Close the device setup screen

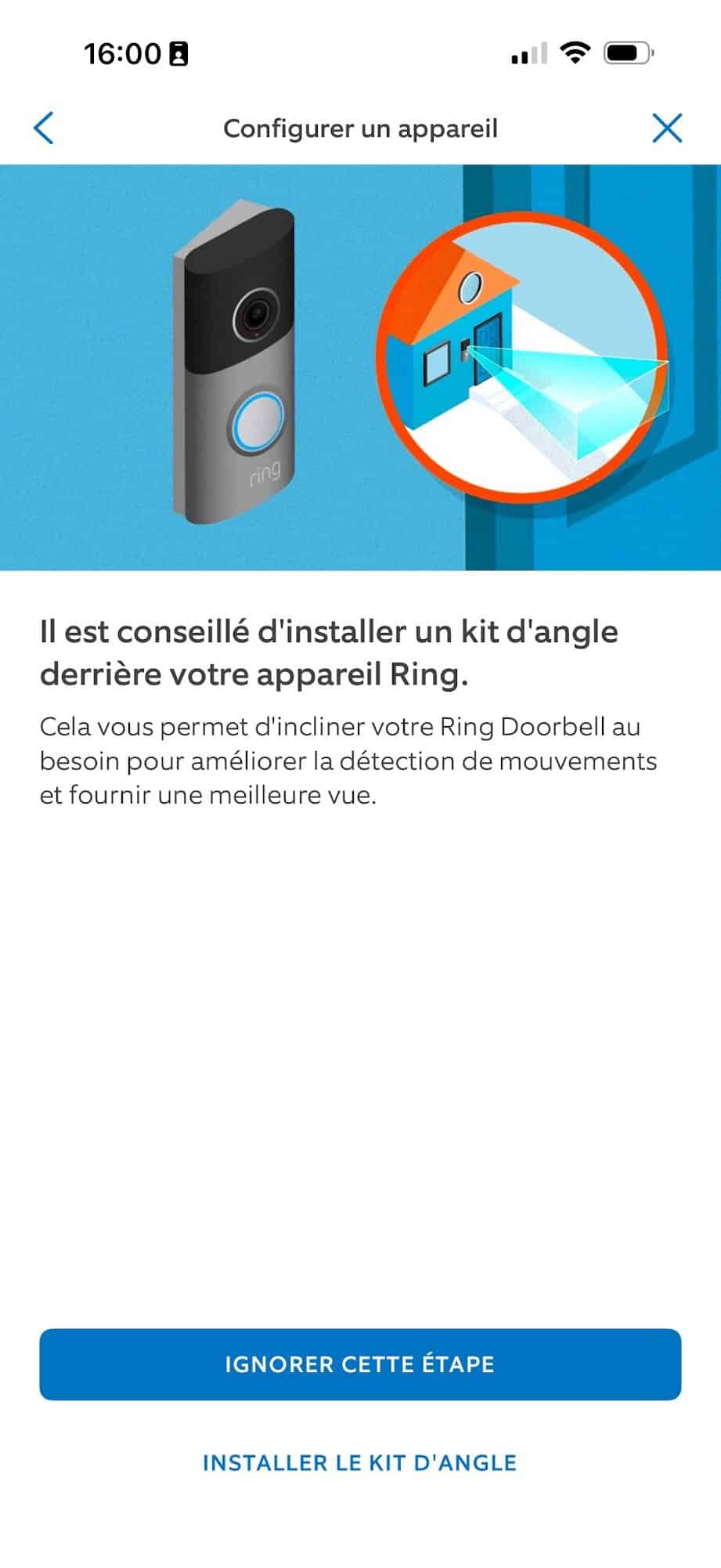[x=667, y=128]
